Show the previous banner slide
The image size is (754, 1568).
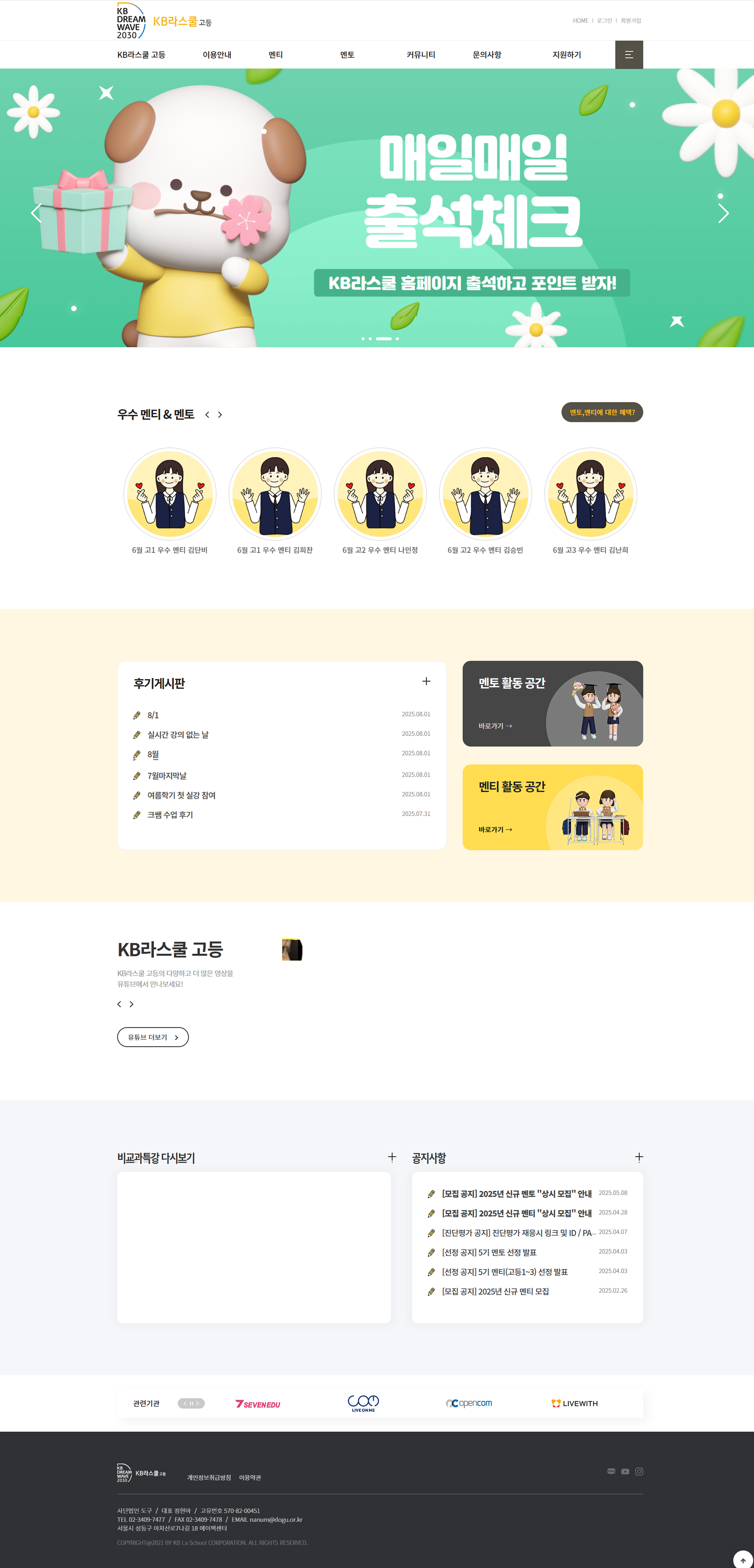click(x=36, y=213)
